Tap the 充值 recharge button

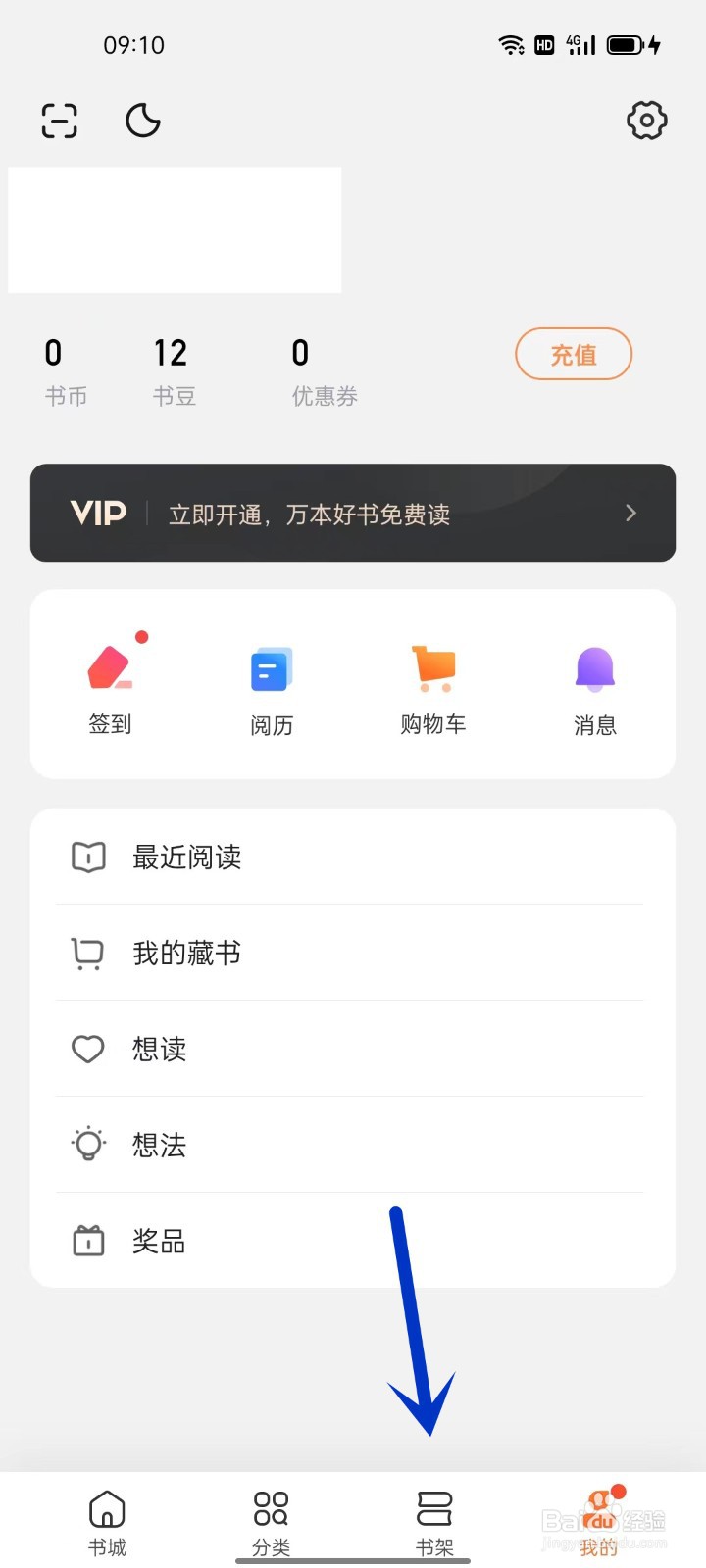tap(574, 354)
